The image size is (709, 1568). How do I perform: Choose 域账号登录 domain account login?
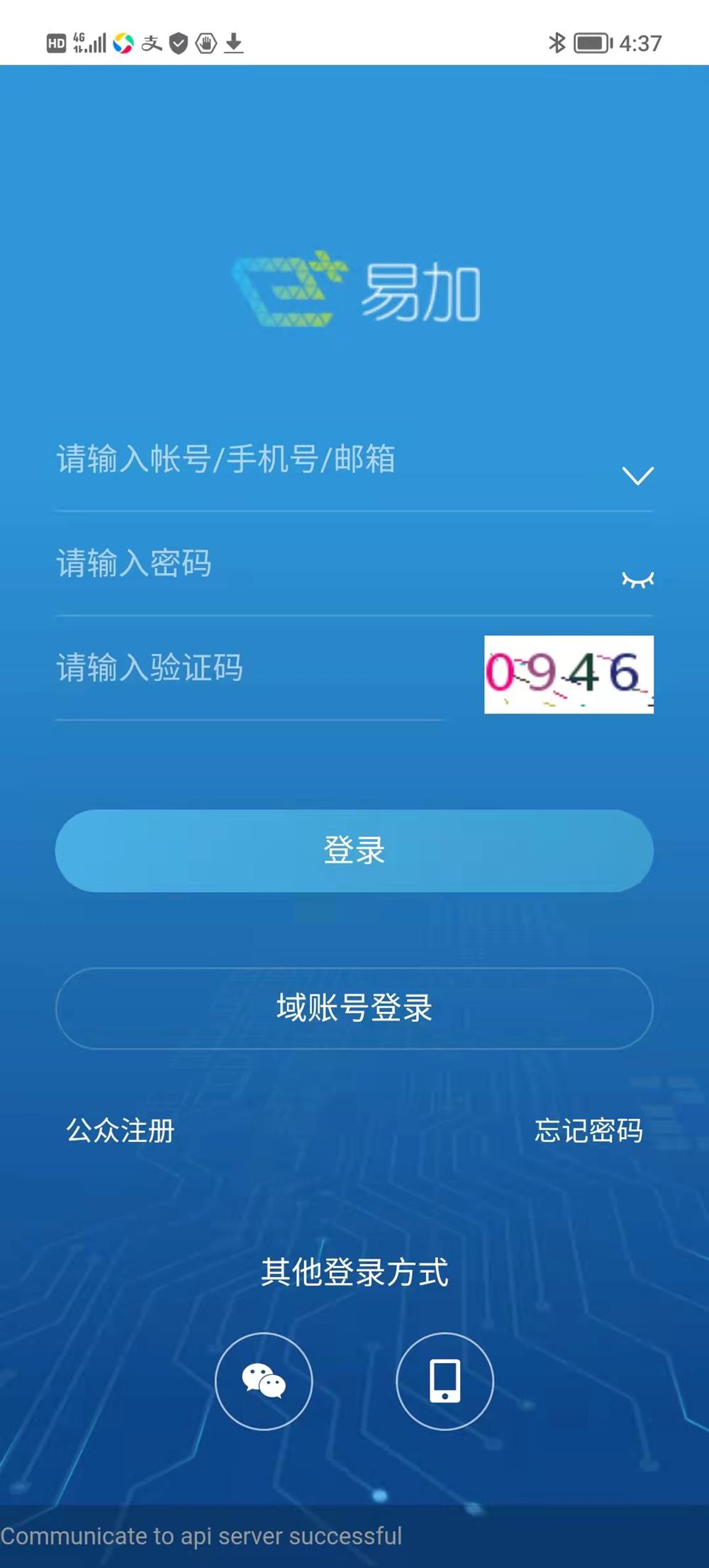click(354, 1008)
